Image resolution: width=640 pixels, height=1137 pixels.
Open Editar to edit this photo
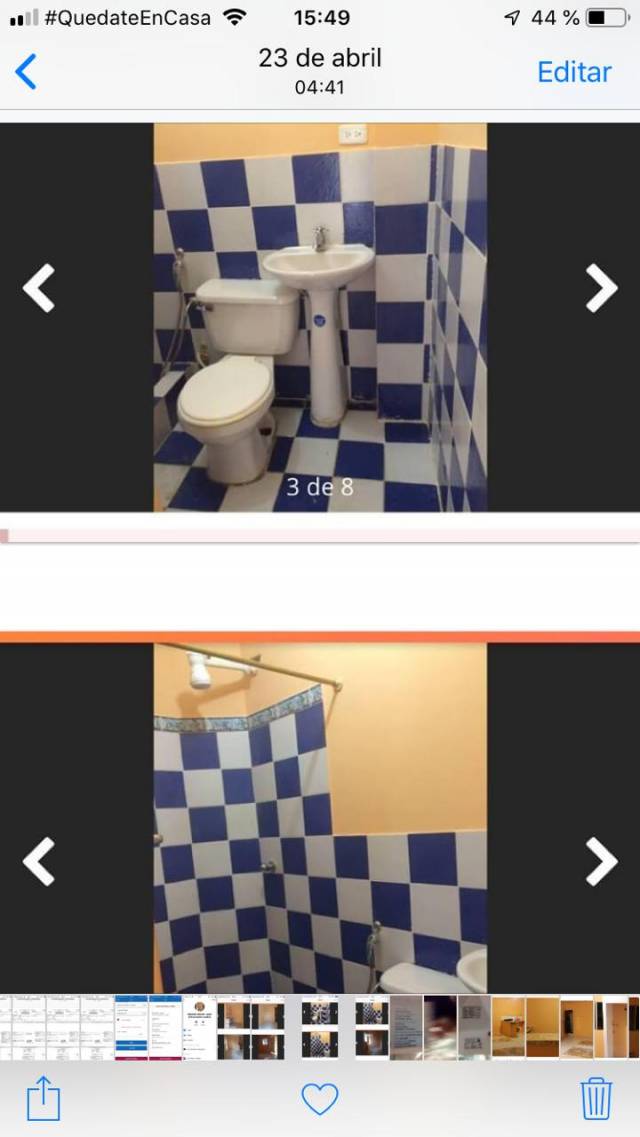click(574, 72)
